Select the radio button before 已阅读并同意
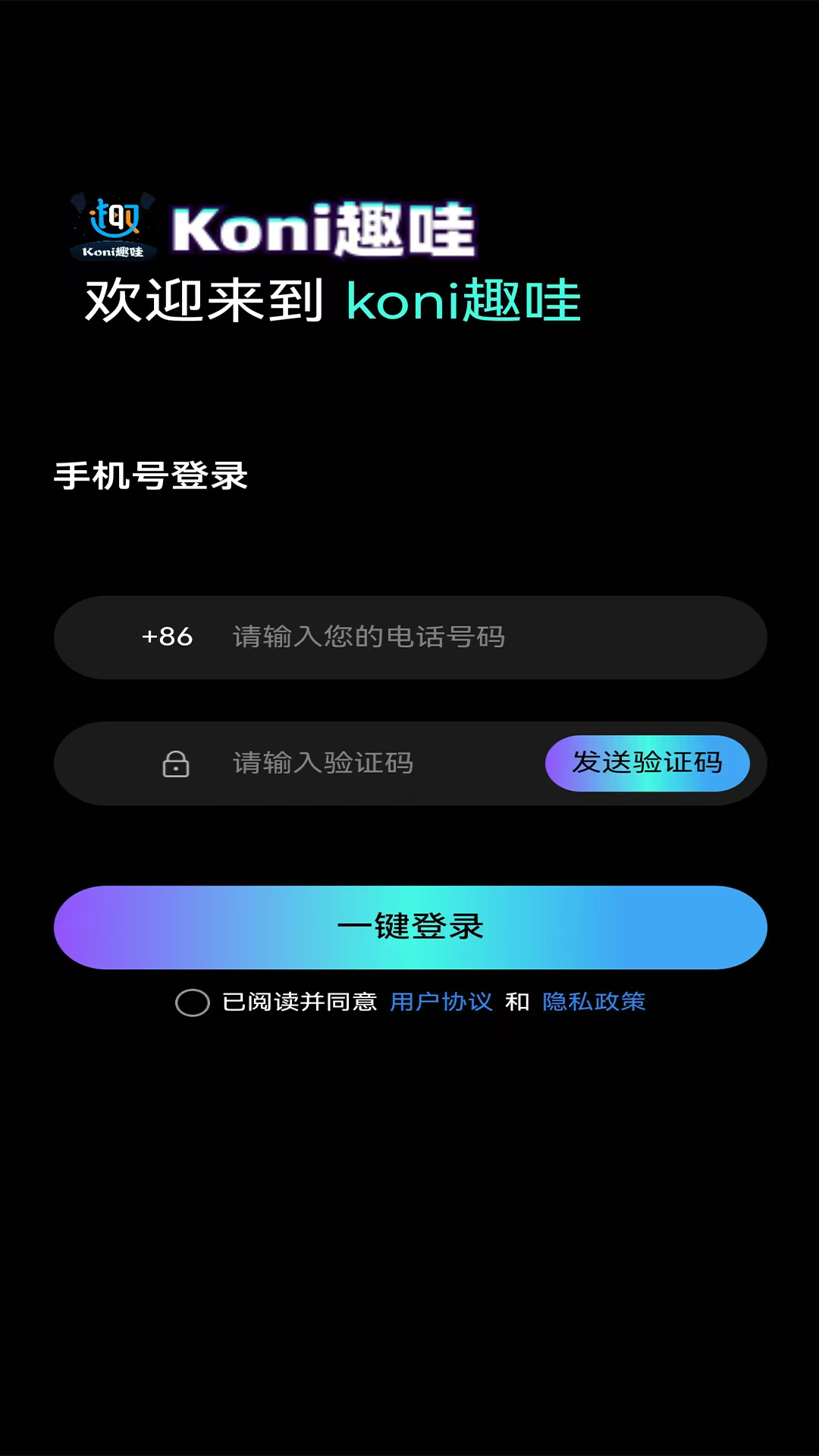819x1456 pixels. (192, 1003)
